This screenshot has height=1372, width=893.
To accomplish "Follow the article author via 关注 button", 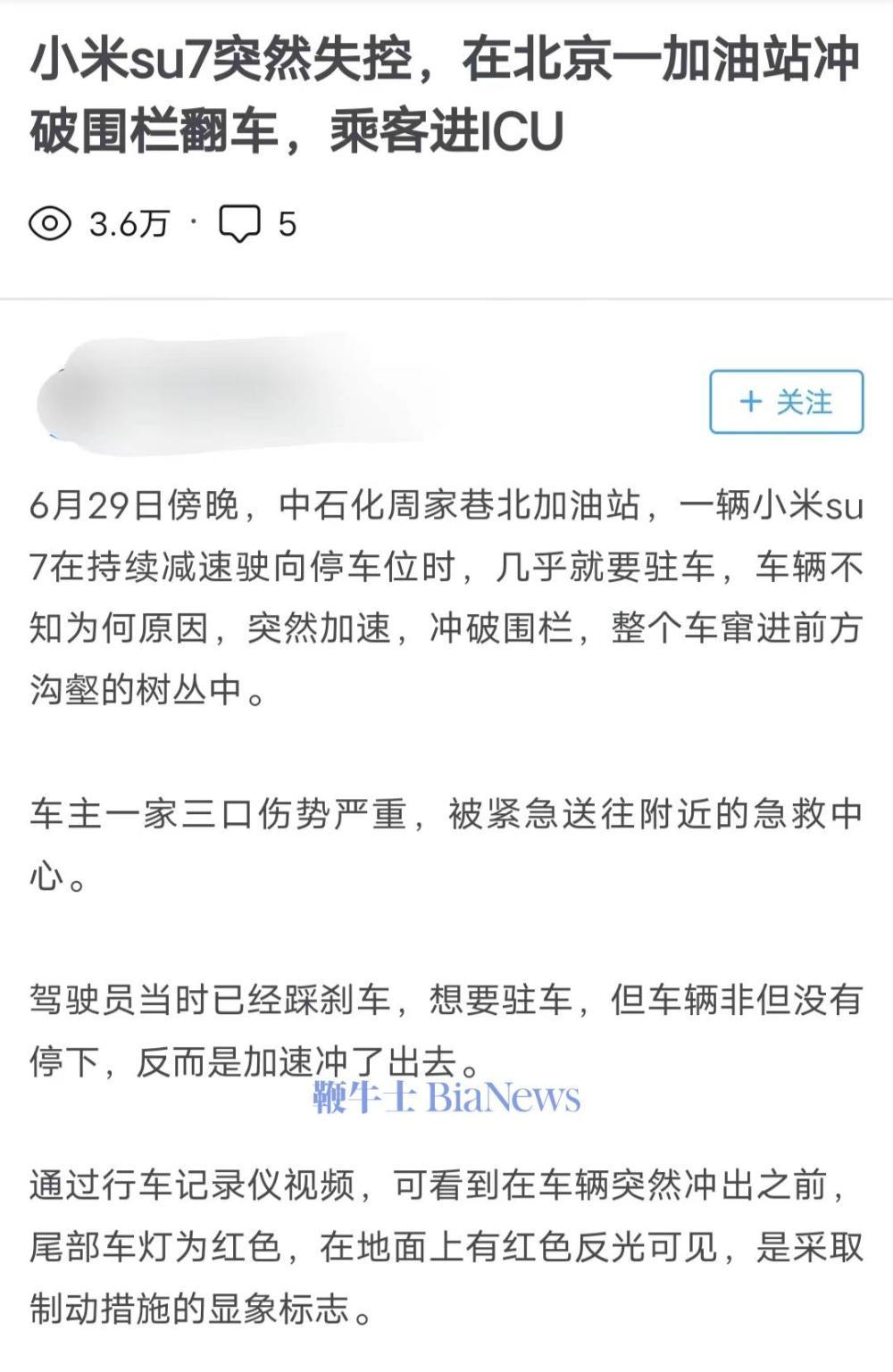I will coord(786,402).
